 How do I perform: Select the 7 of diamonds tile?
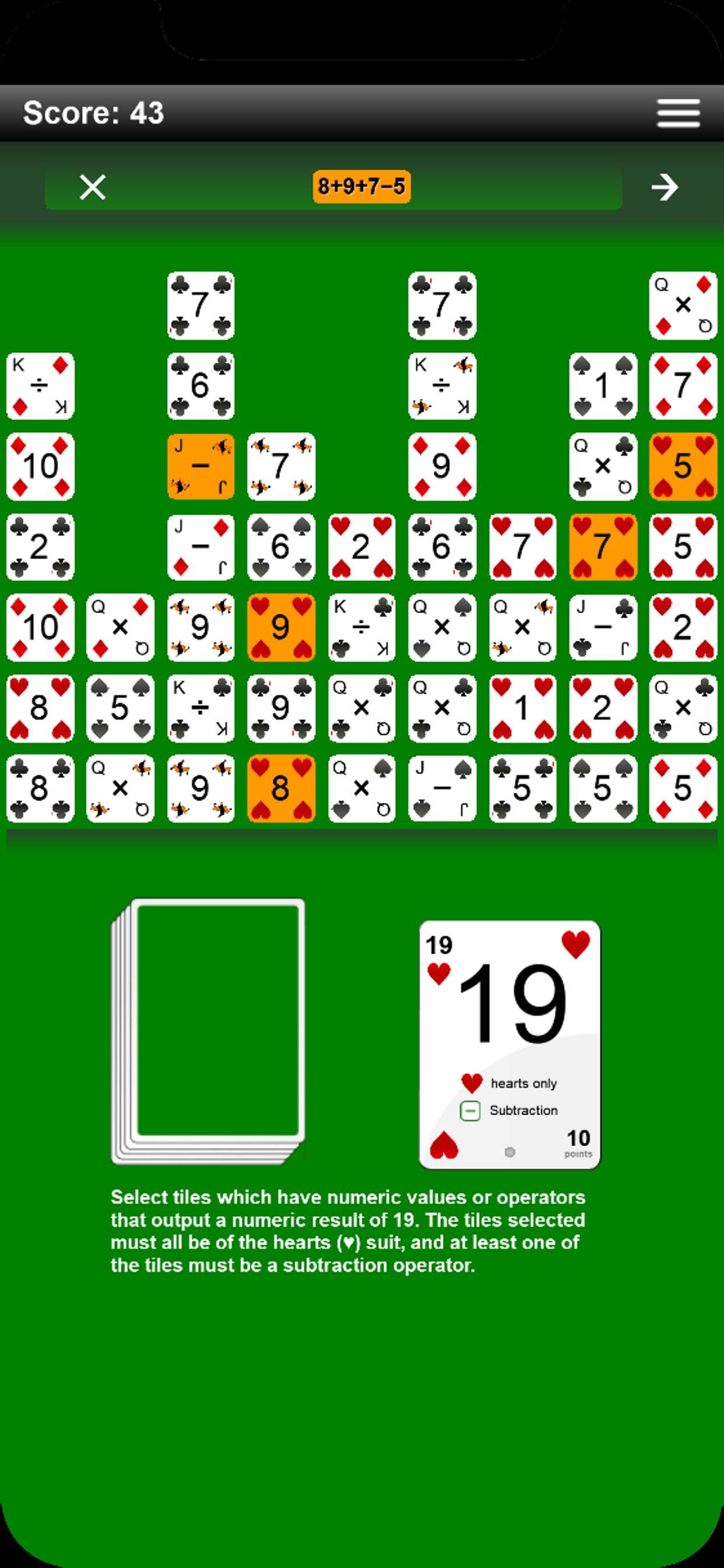click(683, 386)
